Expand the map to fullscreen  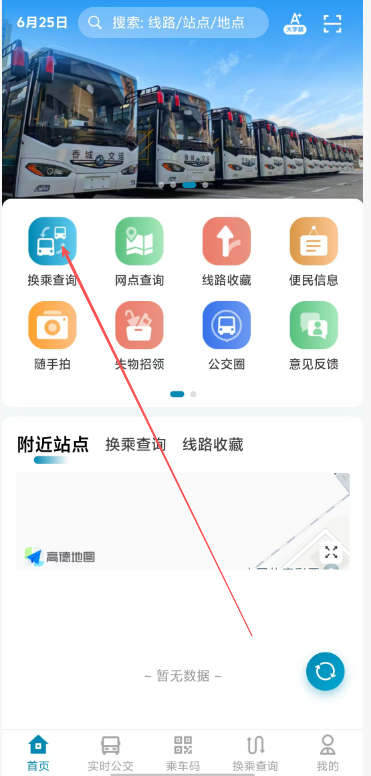pyautogui.click(x=331, y=552)
